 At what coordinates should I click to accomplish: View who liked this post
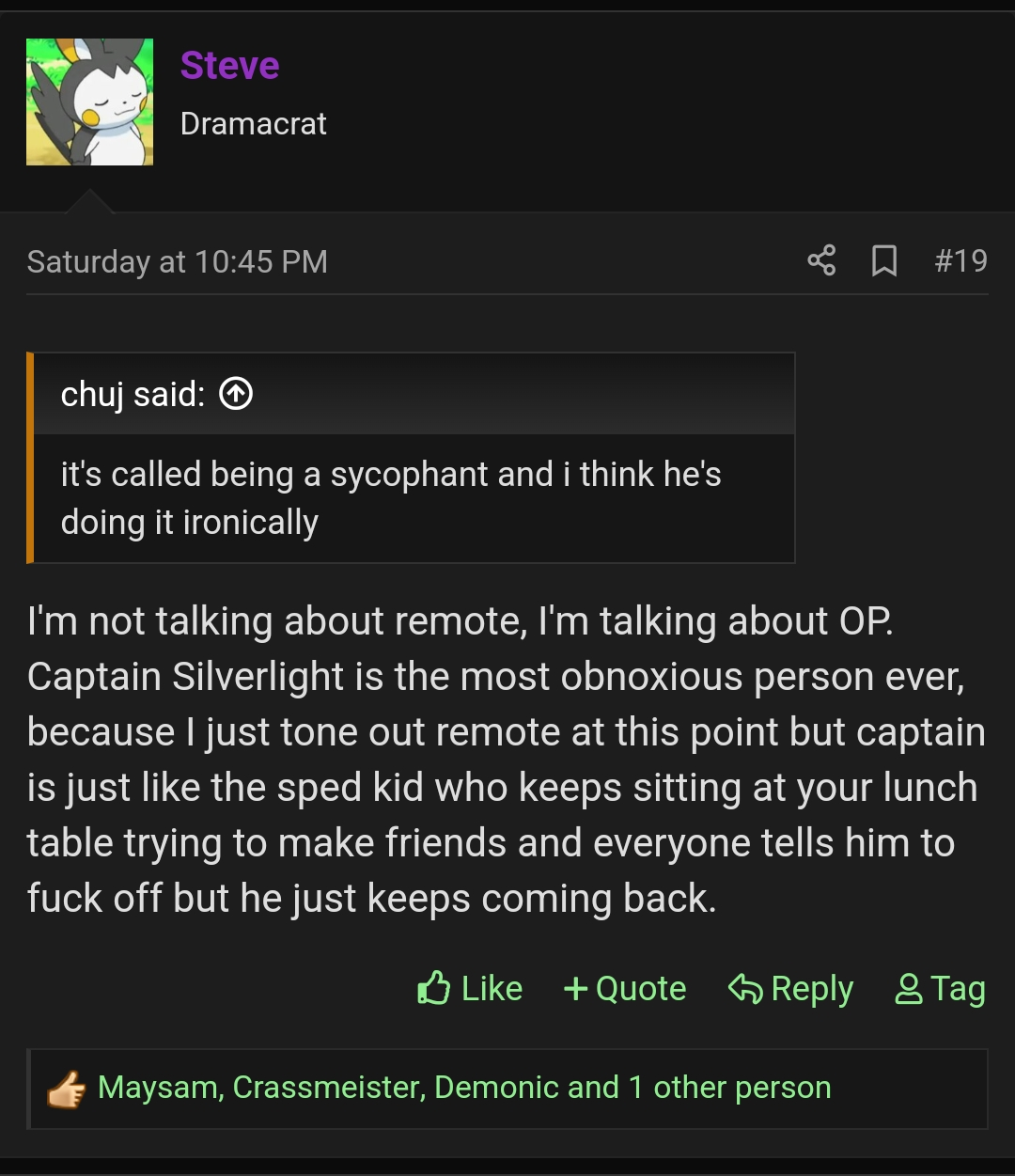click(464, 1088)
